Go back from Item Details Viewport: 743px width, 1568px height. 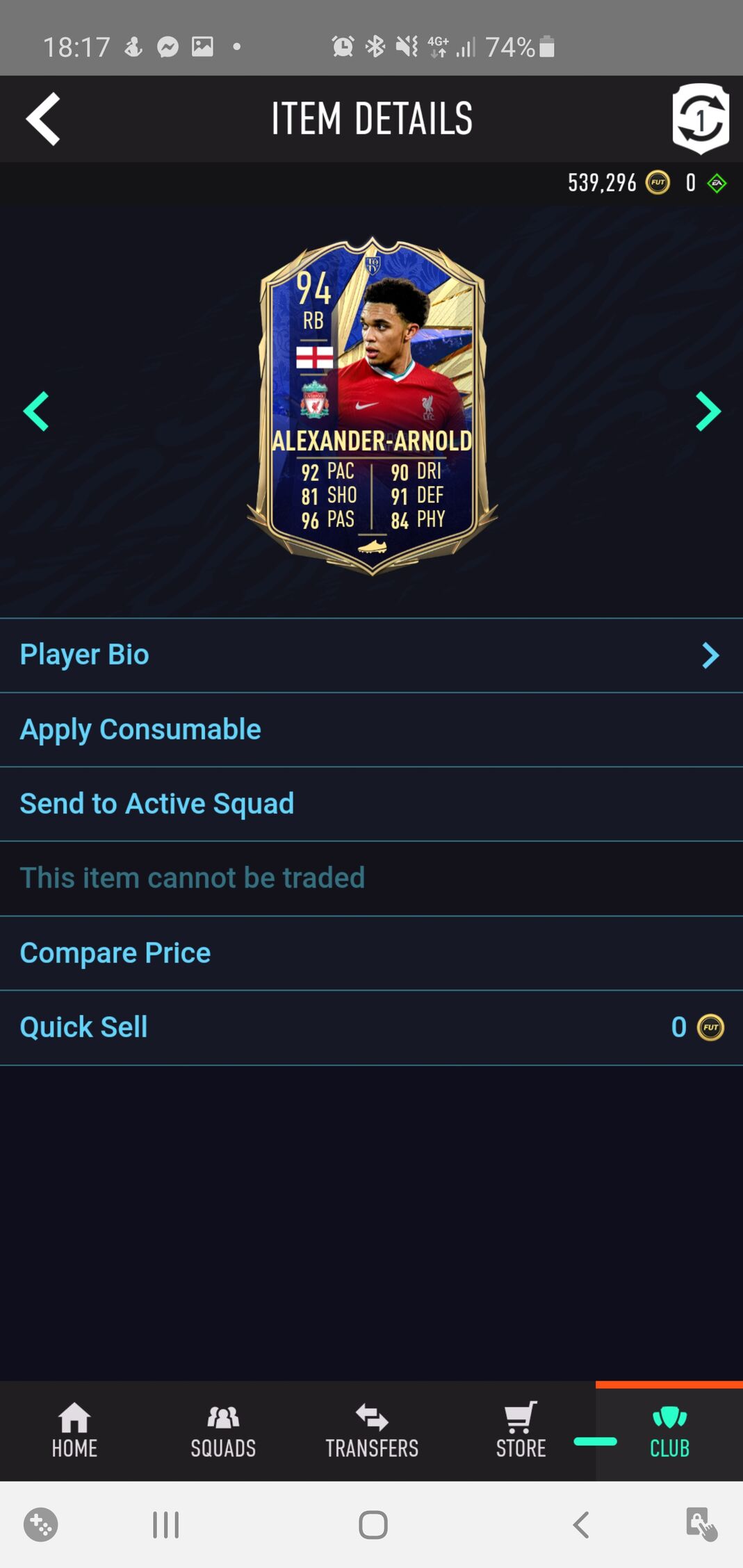tap(43, 119)
